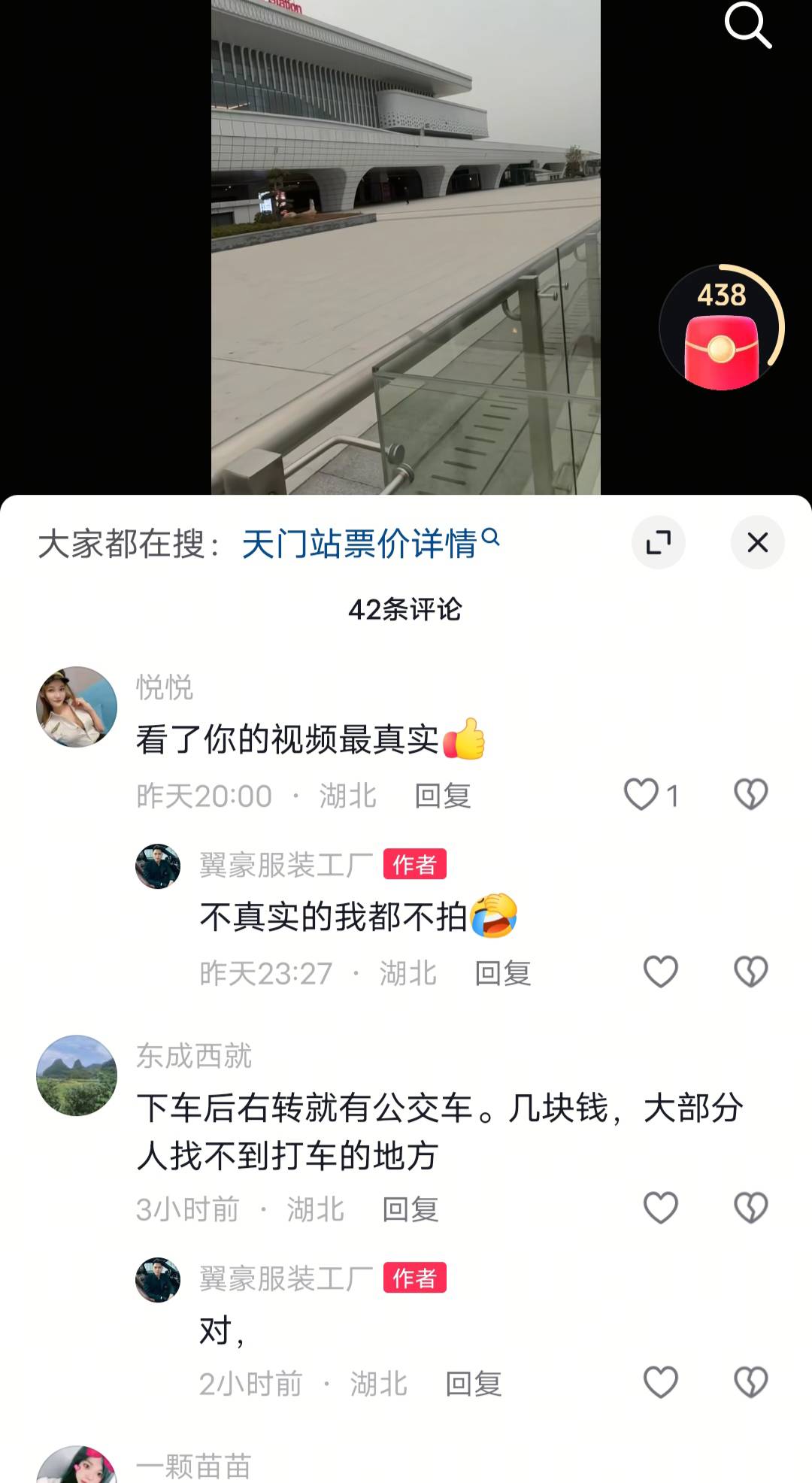The width and height of the screenshot is (812, 1483).
Task: Dislike the author's reply 不真实的我都不拍
Action: [750, 972]
